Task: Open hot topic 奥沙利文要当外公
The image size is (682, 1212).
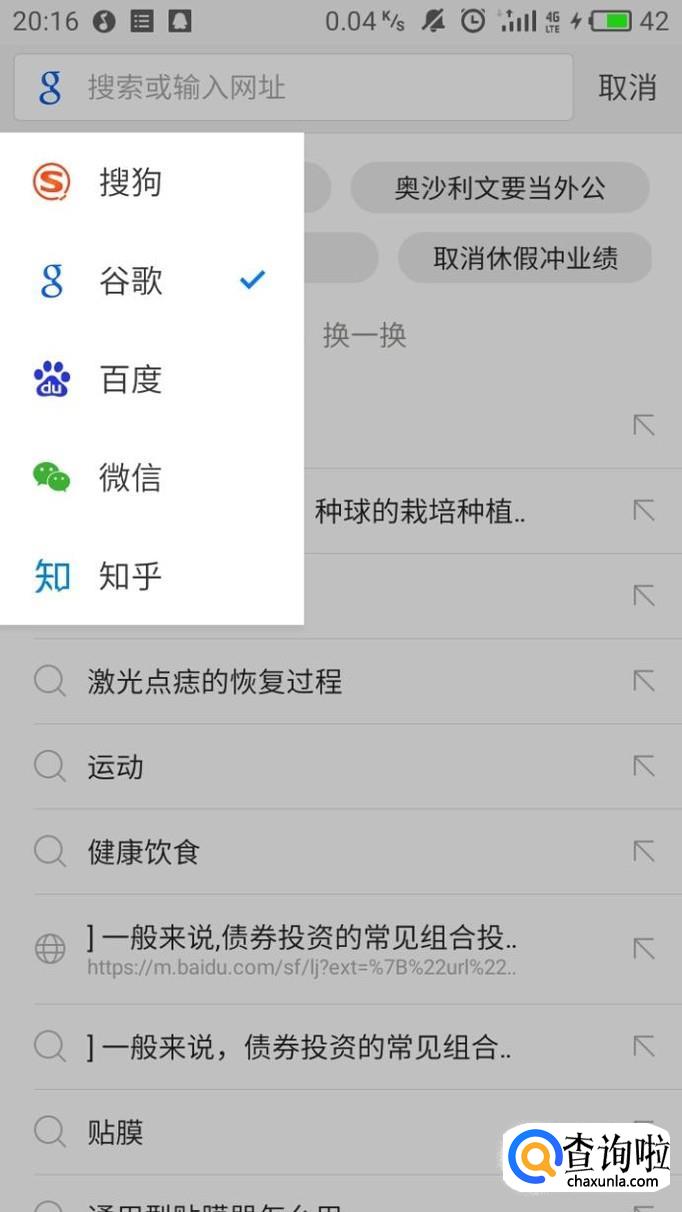Action: tap(500, 188)
